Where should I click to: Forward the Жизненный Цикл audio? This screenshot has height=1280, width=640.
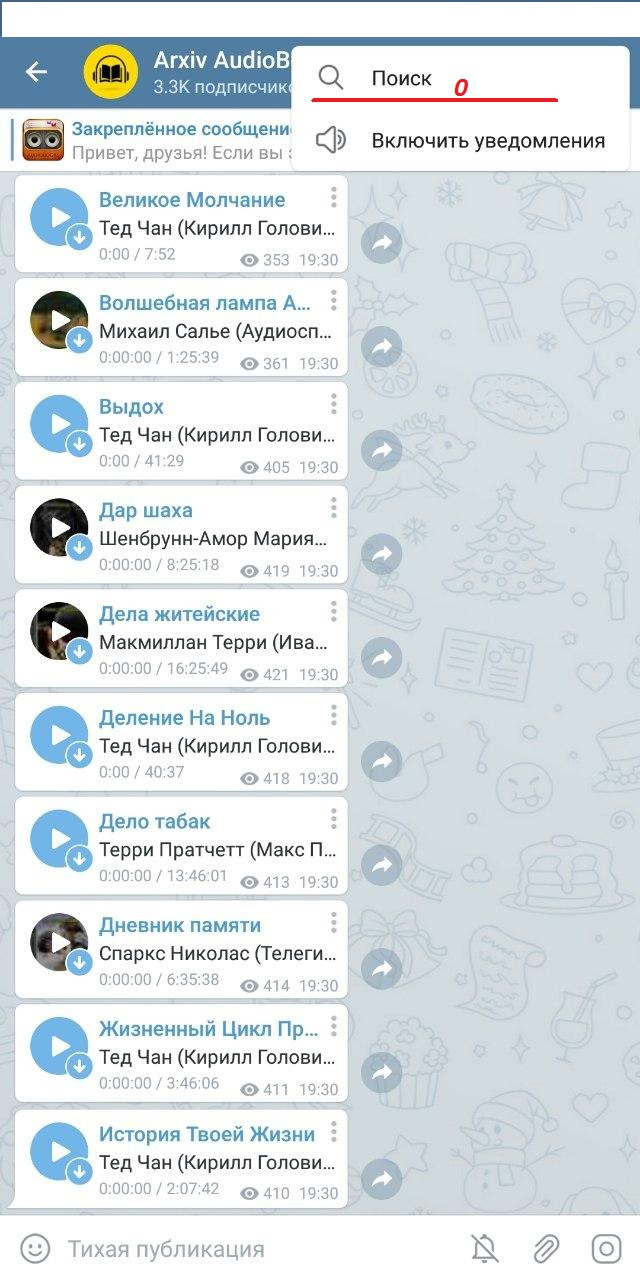[x=381, y=1073]
